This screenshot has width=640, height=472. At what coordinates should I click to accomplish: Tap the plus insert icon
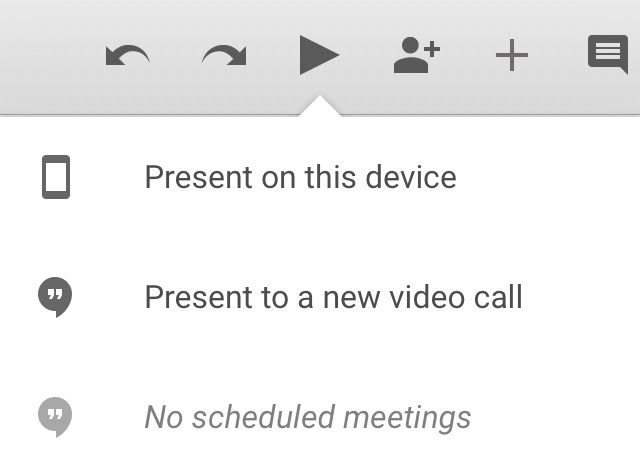(x=512, y=55)
